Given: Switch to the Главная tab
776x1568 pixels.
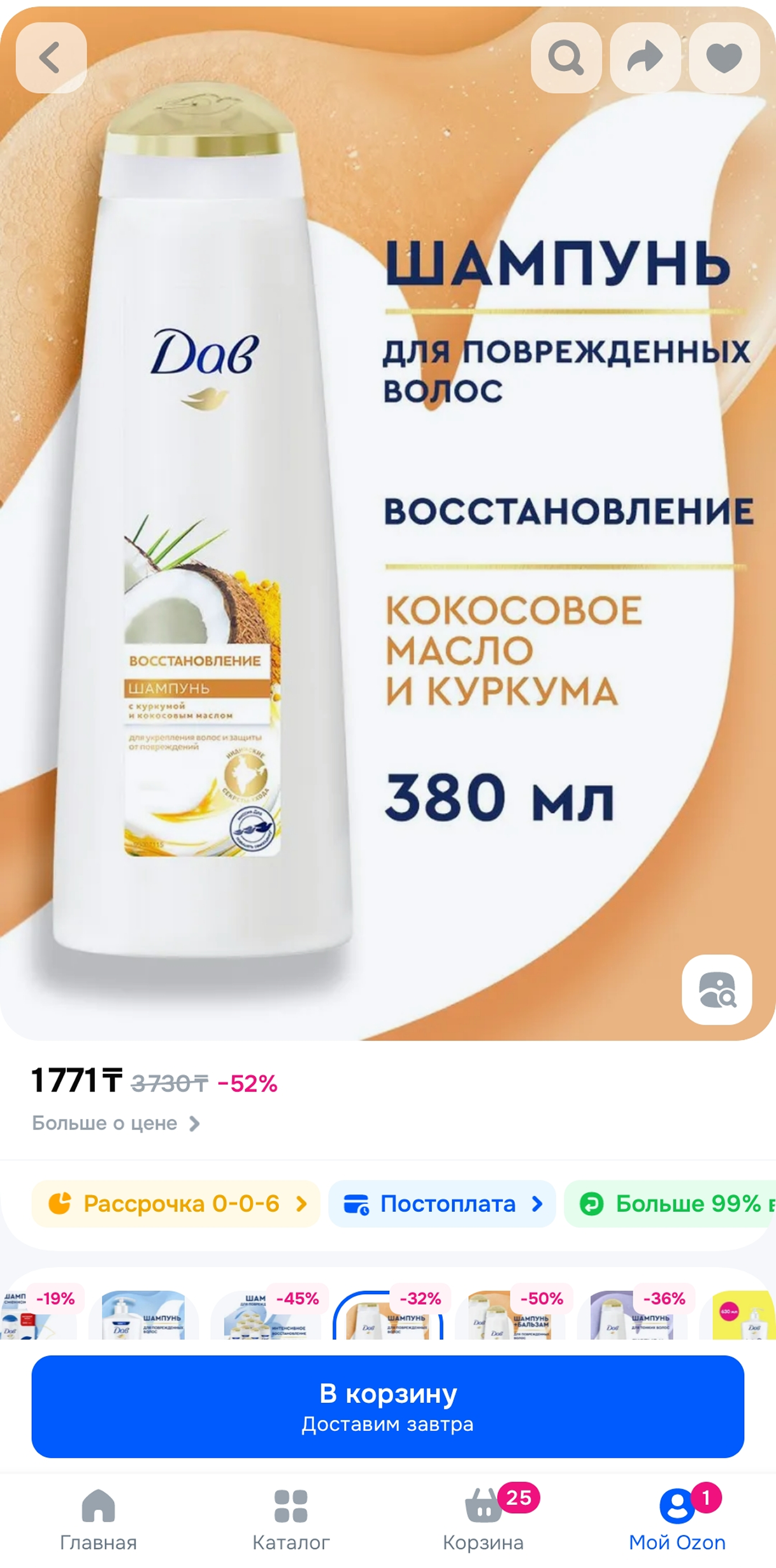Looking at the screenshot, I should (x=99, y=1520).
